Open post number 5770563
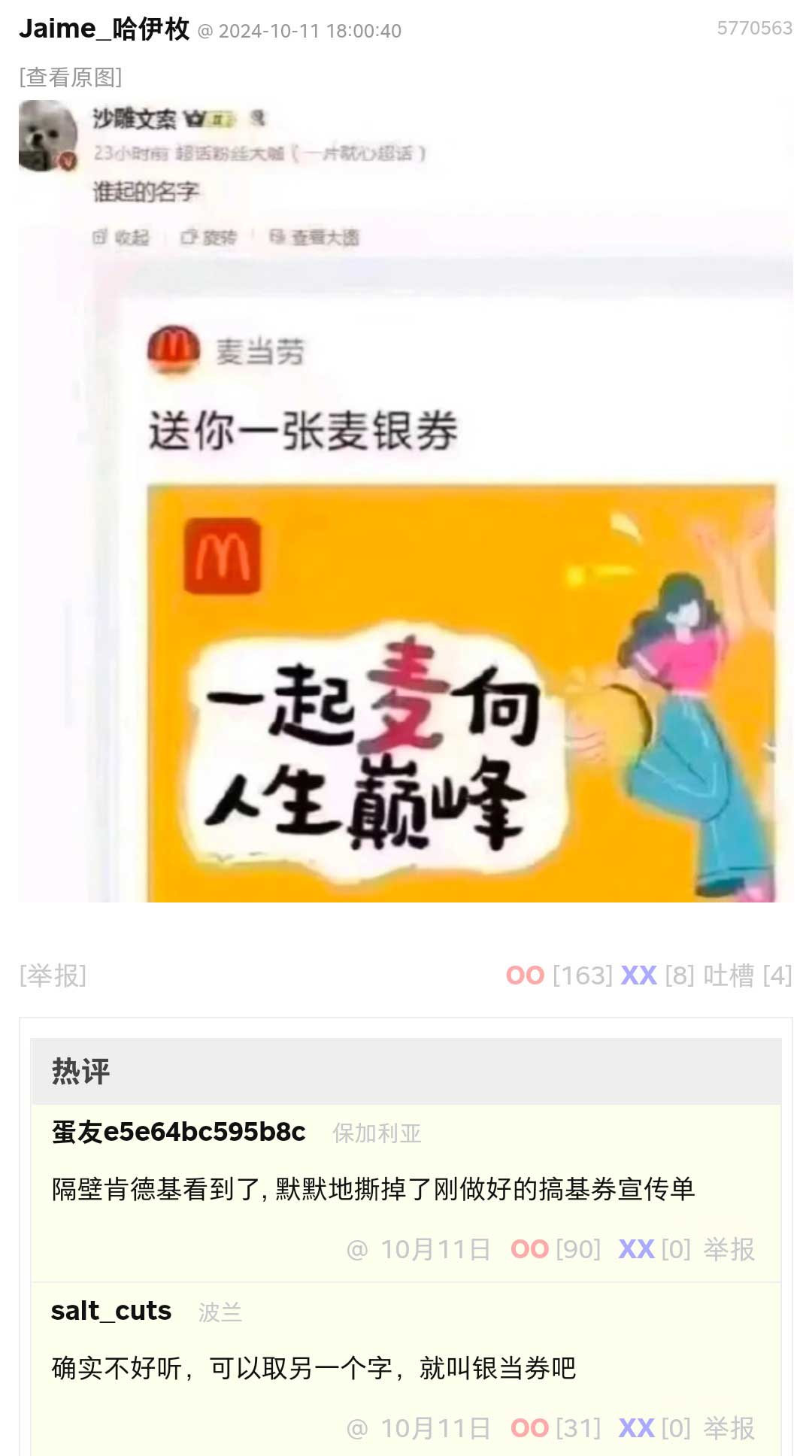This screenshot has width=812, height=1456. 754,29
